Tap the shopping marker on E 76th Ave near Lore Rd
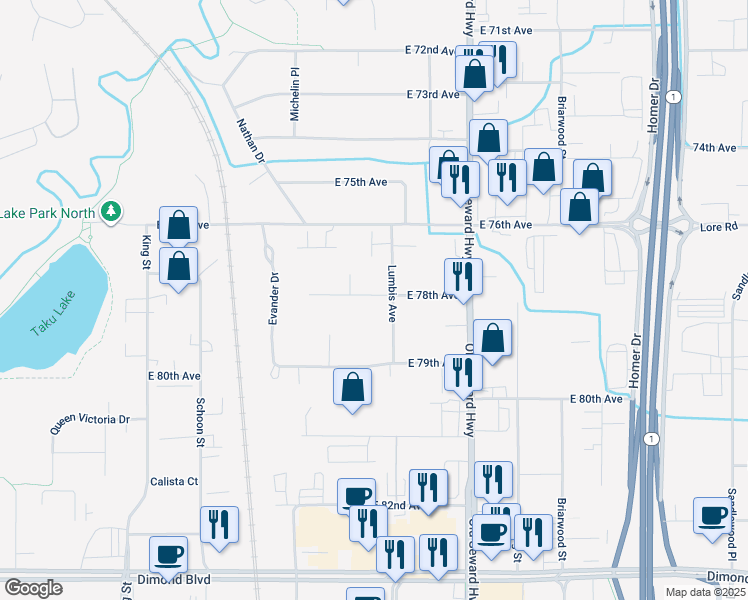Image resolution: width=748 pixels, height=600 pixels. 579,207
